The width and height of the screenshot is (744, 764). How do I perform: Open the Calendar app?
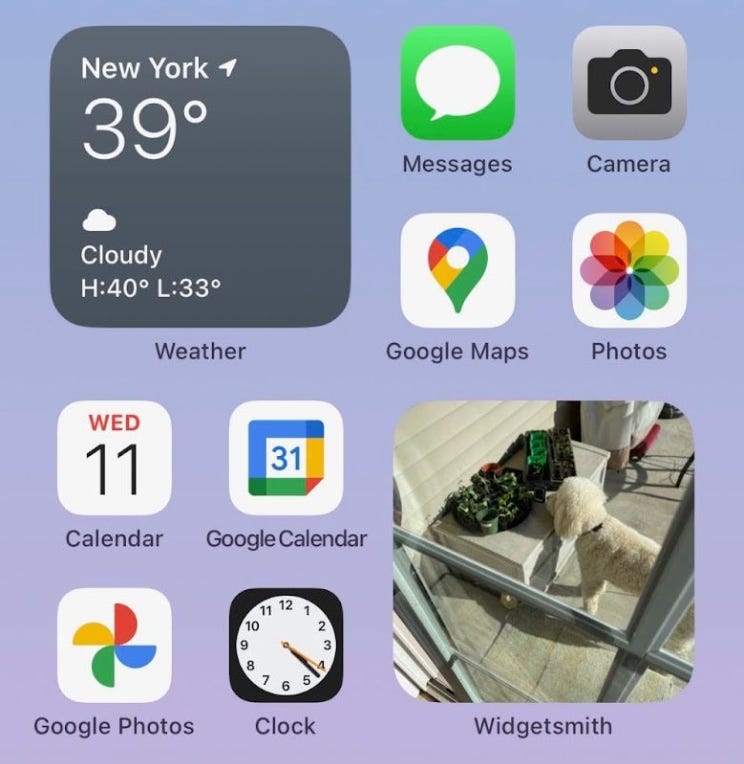pos(114,458)
